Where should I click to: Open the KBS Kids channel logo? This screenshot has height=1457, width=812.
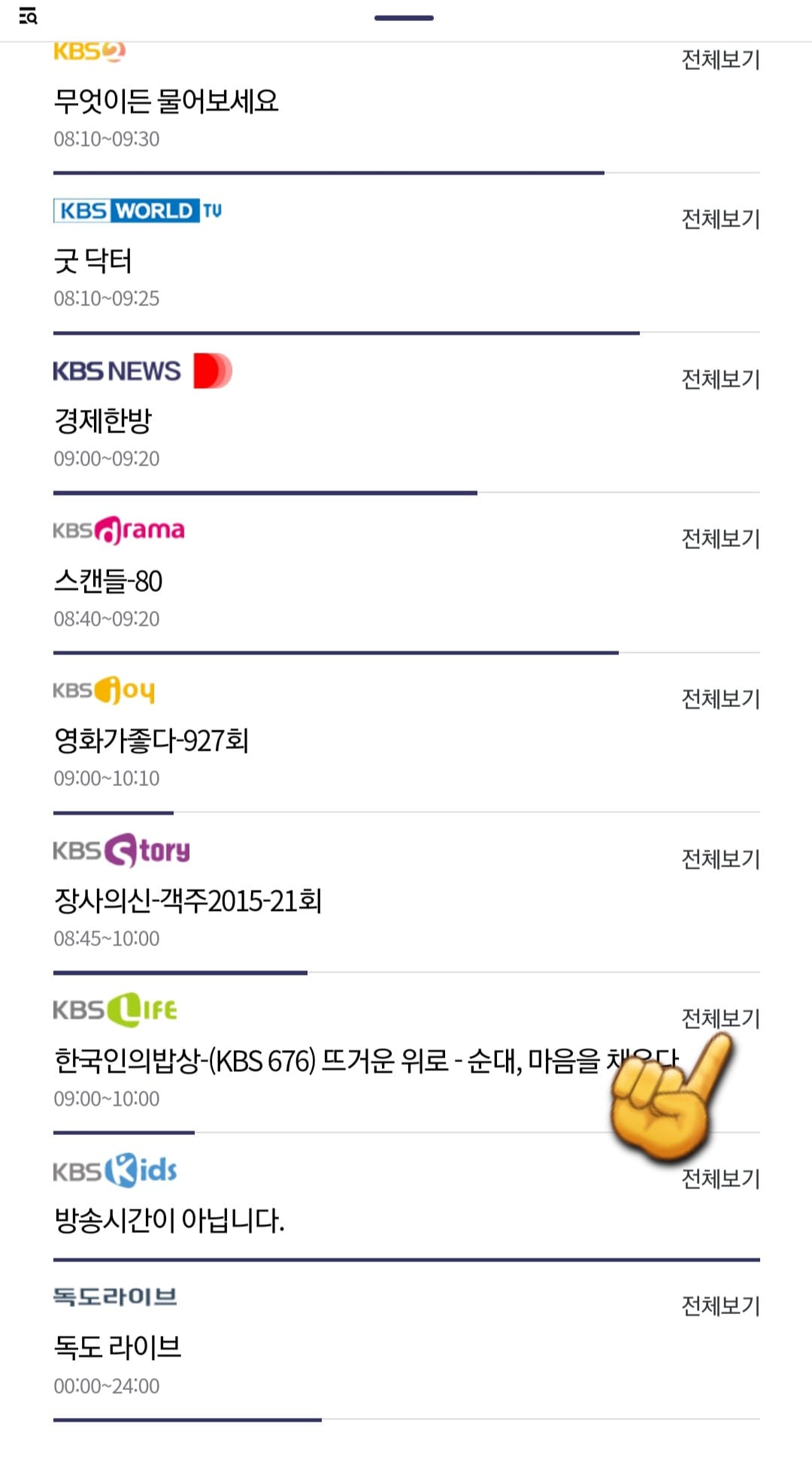point(114,1168)
